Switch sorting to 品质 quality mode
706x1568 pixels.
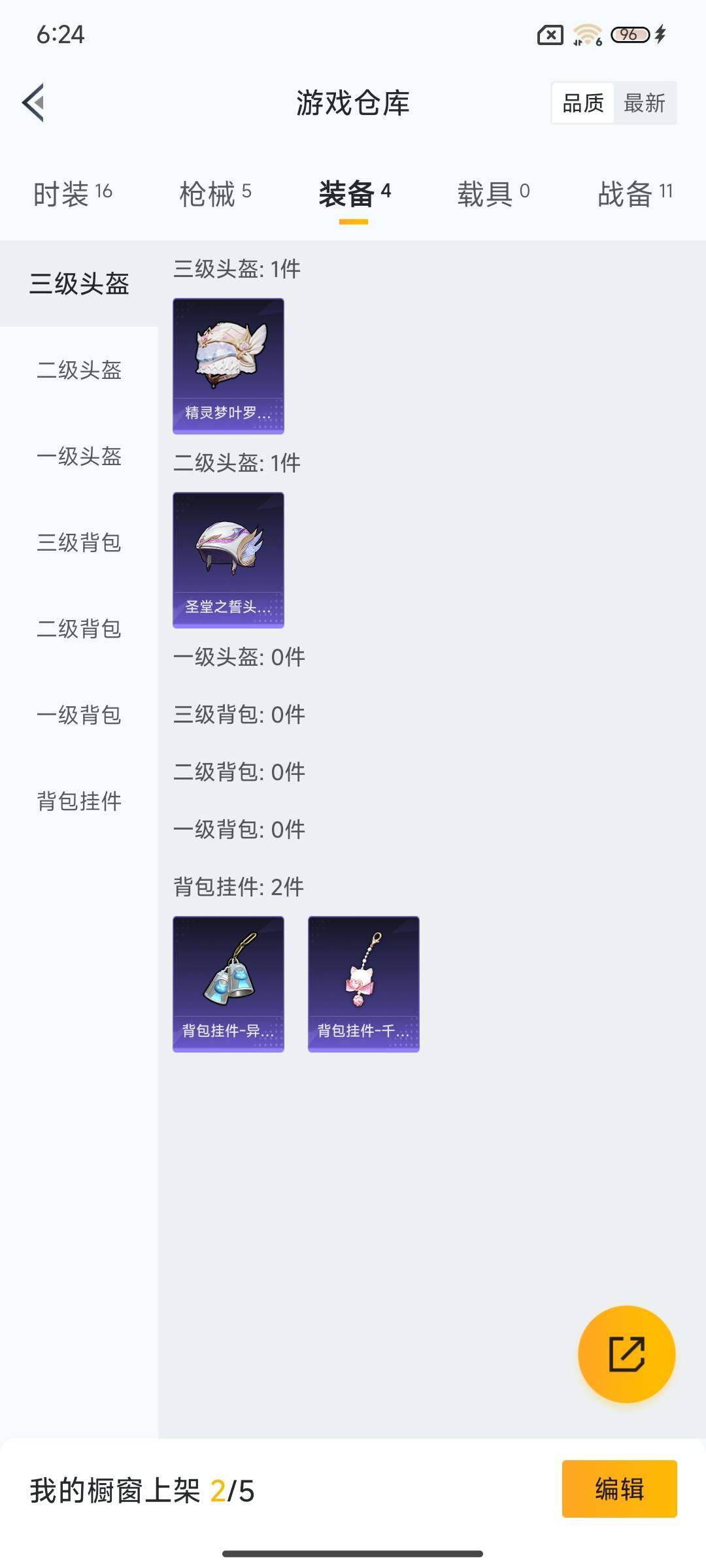tap(584, 103)
